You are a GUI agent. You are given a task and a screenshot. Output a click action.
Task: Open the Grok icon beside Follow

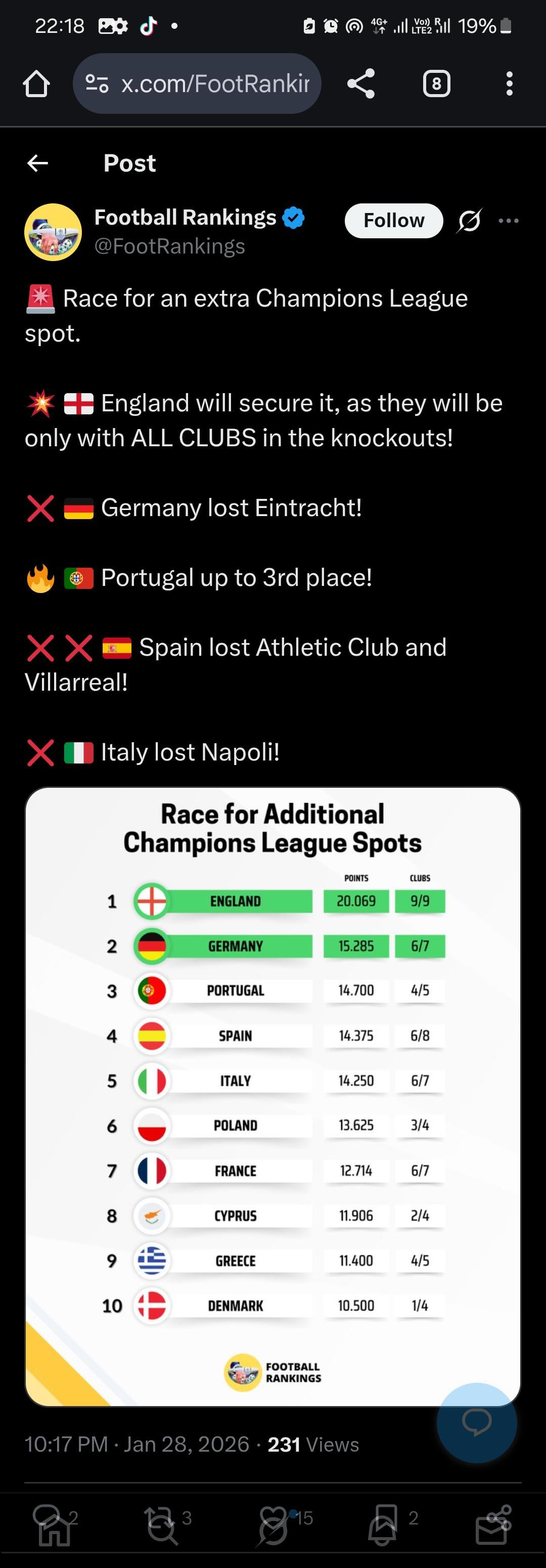tap(469, 220)
